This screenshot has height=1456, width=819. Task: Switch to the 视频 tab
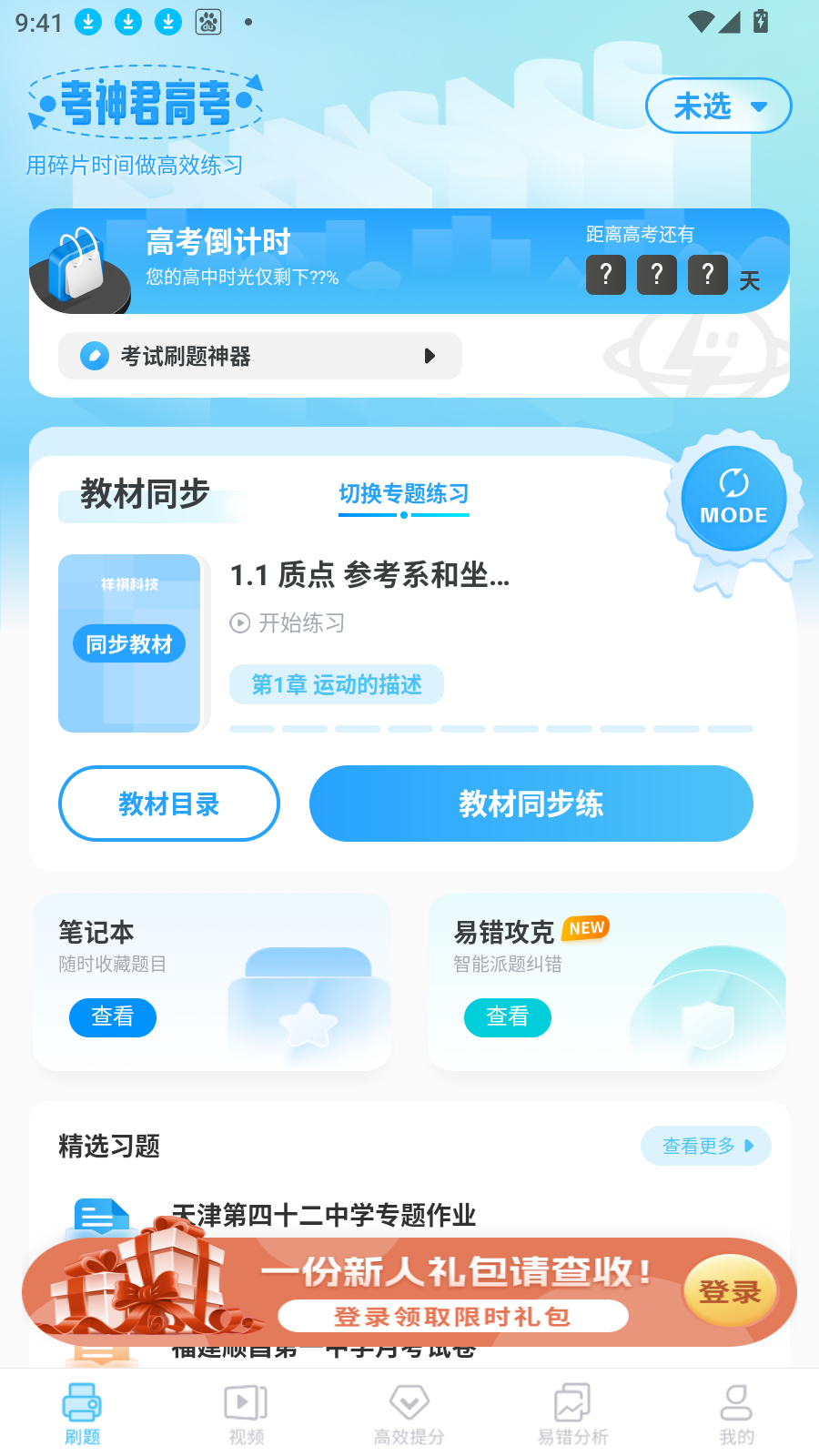tap(246, 1414)
